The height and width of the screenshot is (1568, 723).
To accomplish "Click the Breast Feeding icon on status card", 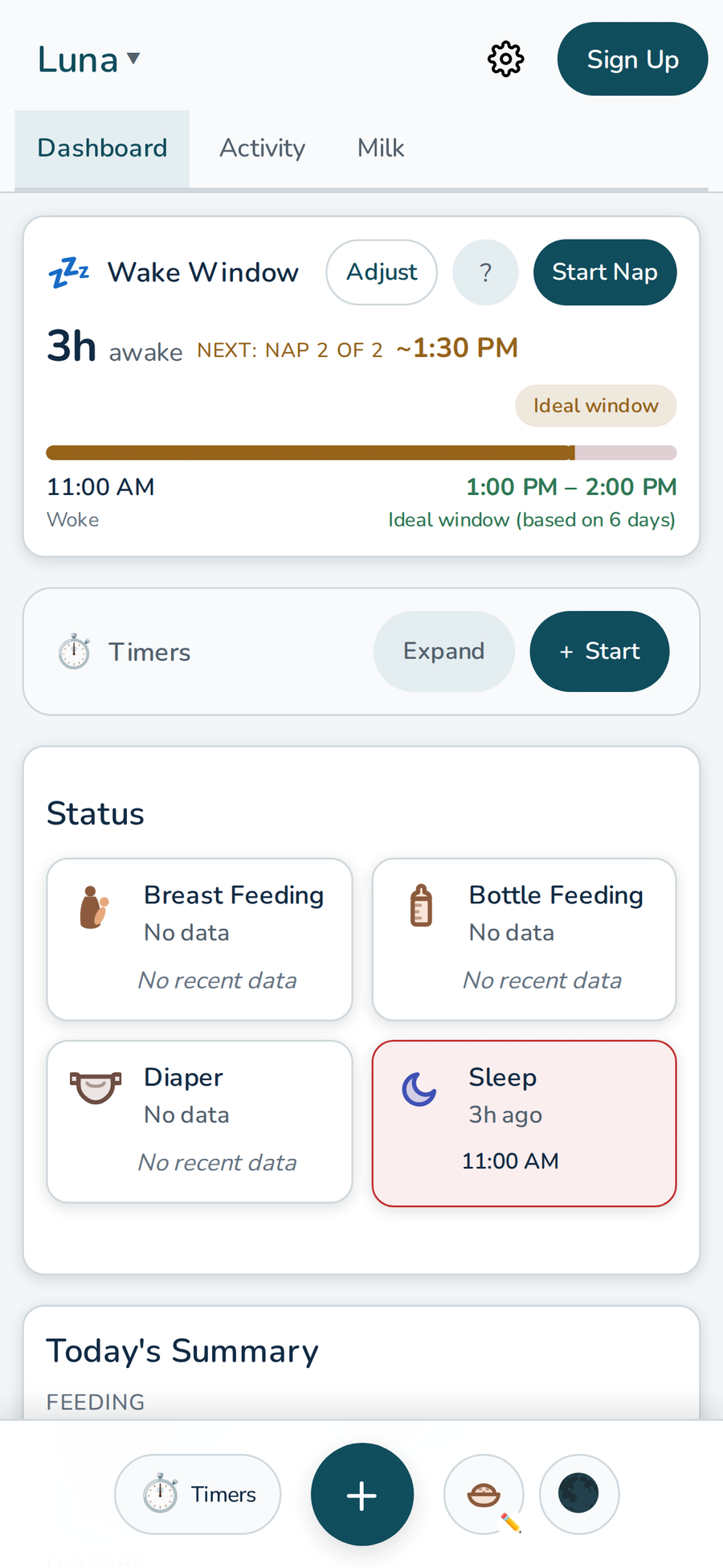I will point(95,908).
